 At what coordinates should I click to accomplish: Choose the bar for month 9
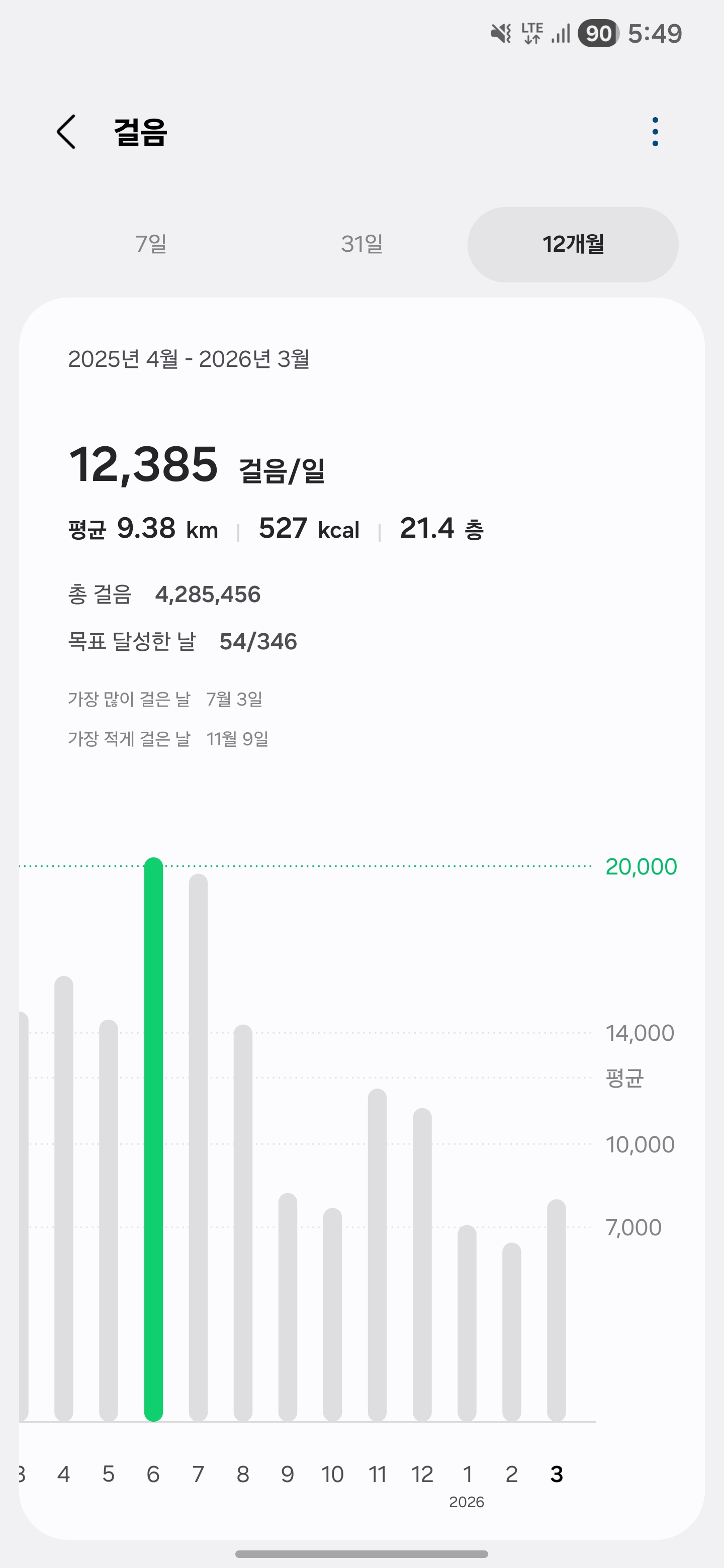coord(288,1308)
